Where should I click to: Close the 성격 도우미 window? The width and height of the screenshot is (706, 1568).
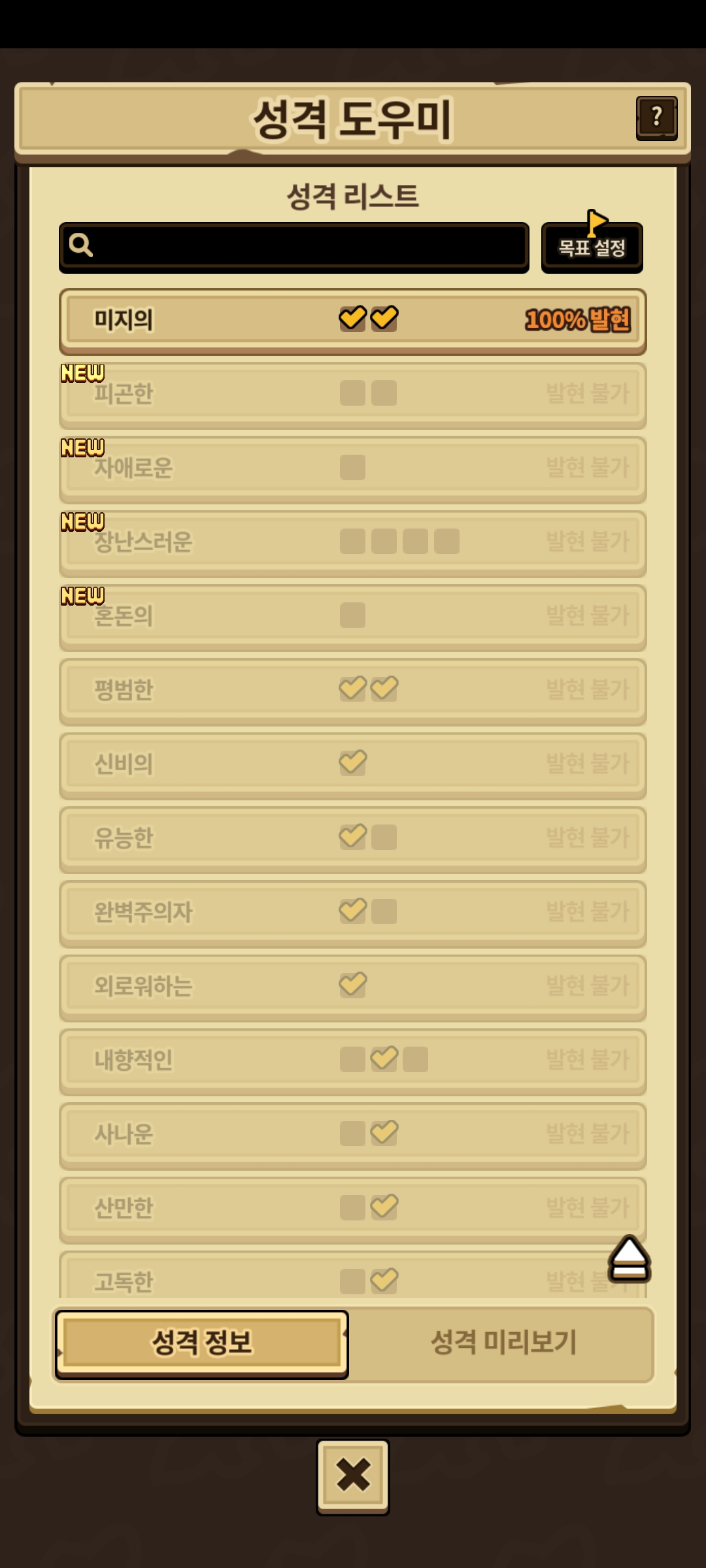point(353,1477)
